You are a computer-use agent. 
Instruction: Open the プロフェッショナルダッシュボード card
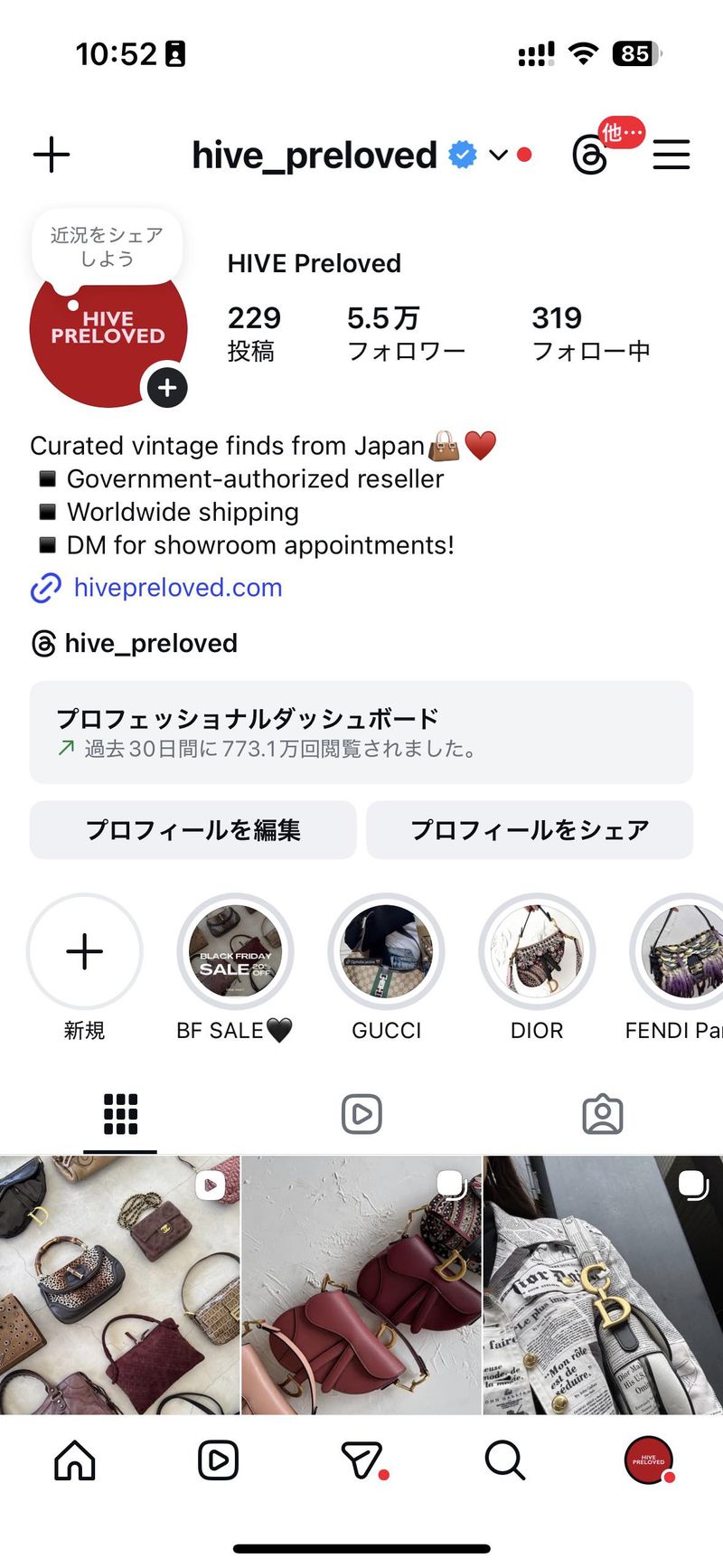click(x=361, y=732)
